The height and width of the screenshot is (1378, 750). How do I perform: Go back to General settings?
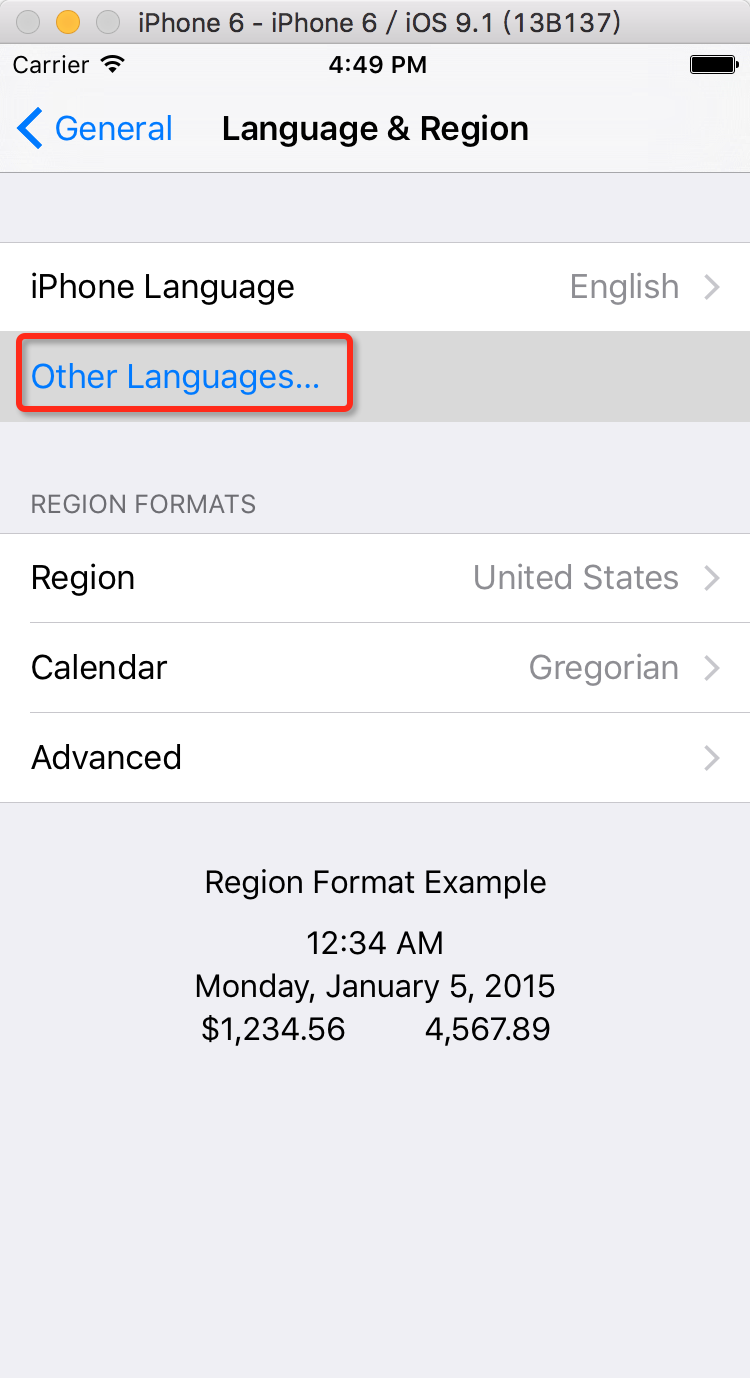[95, 129]
